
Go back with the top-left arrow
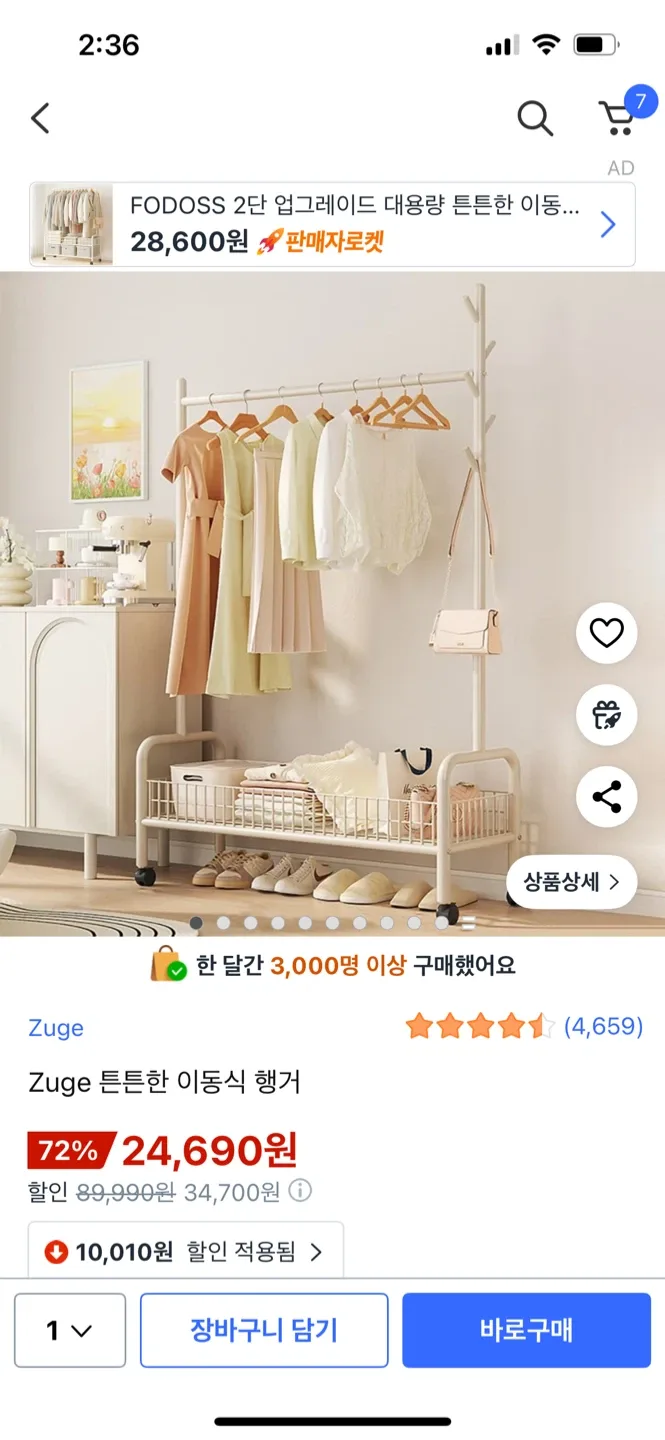pos(40,119)
